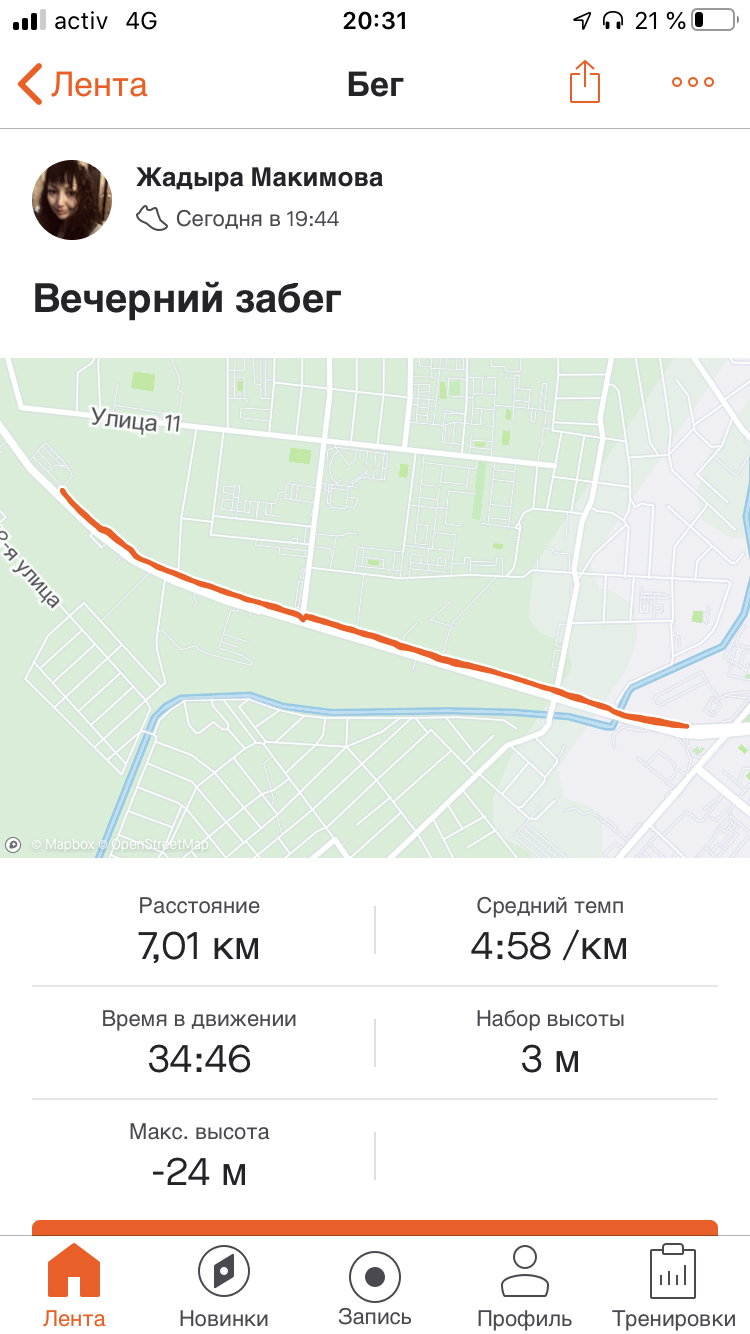
Task: Switch to the Лента tab
Action: (74, 1285)
